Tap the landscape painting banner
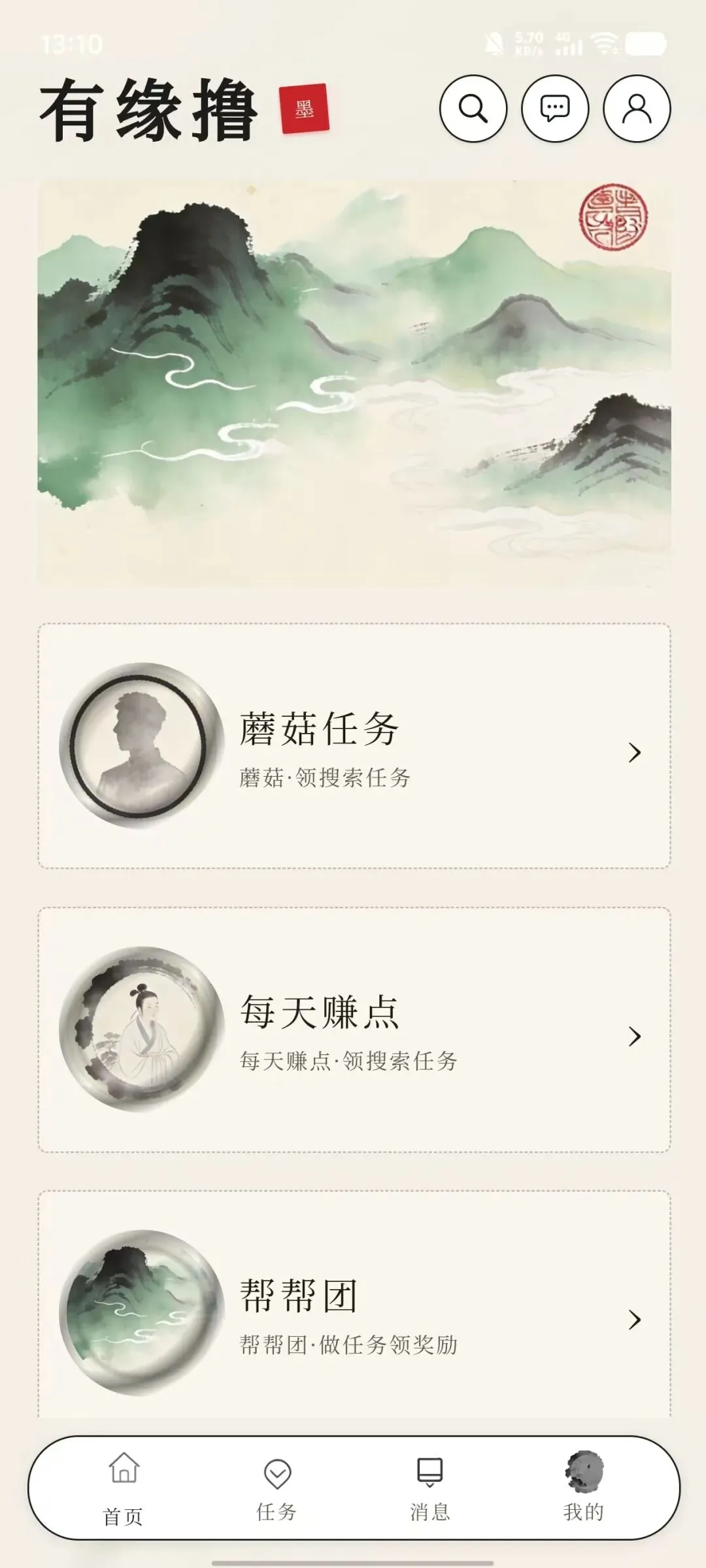Viewport: 706px width, 1568px height. 354,384
